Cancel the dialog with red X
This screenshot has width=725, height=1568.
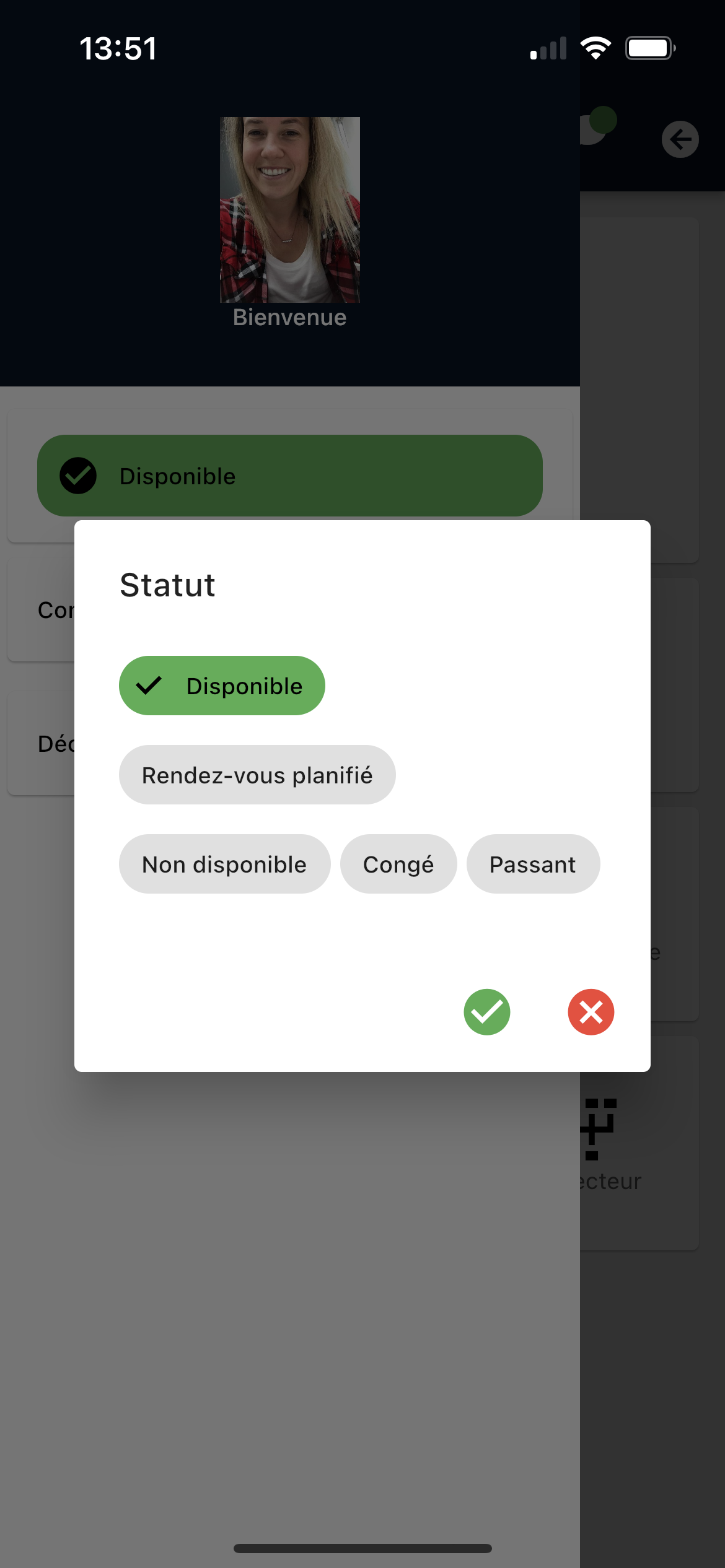591,1012
